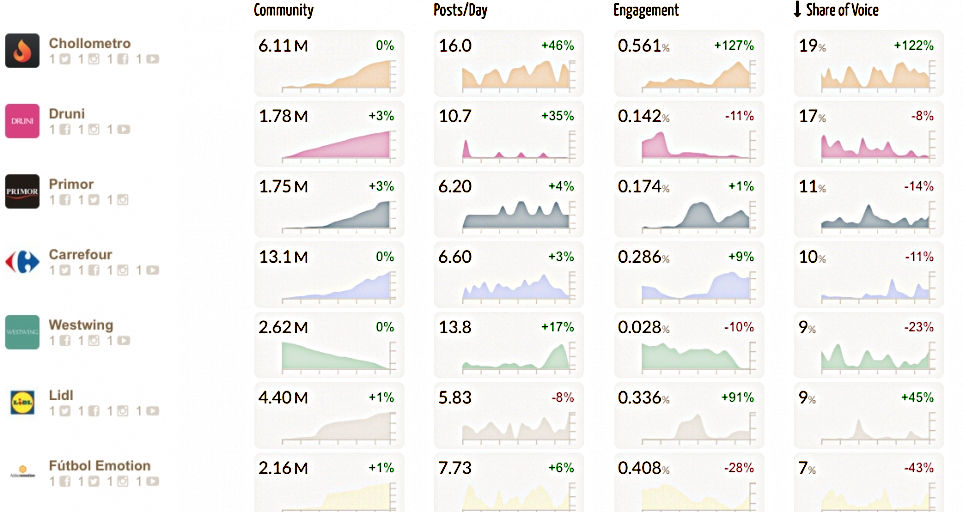This screenshot has height=512, width=963.
Task: Open the Chollometro brand profile
Action: tap(89, 44)
